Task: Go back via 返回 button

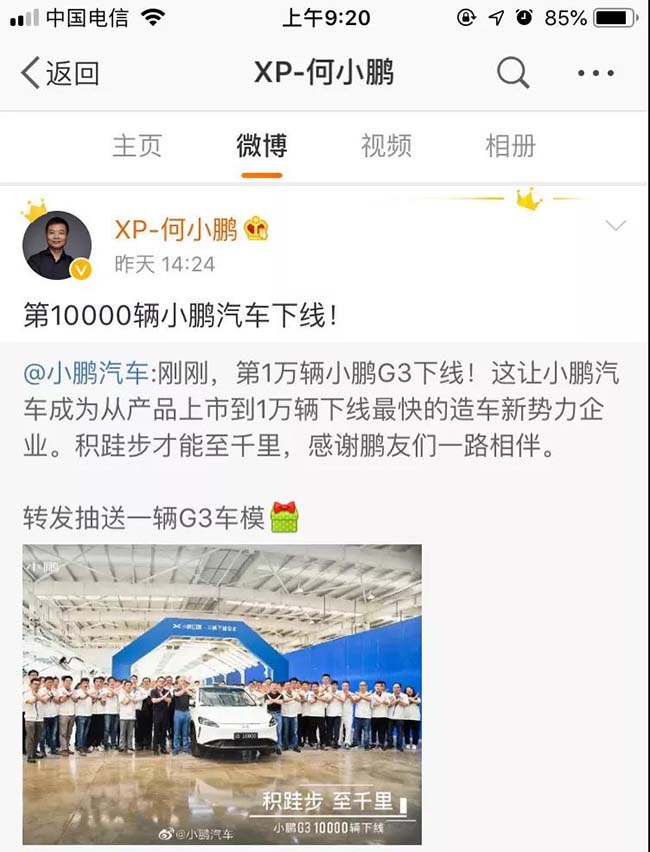Action: (x=60, y=72)
